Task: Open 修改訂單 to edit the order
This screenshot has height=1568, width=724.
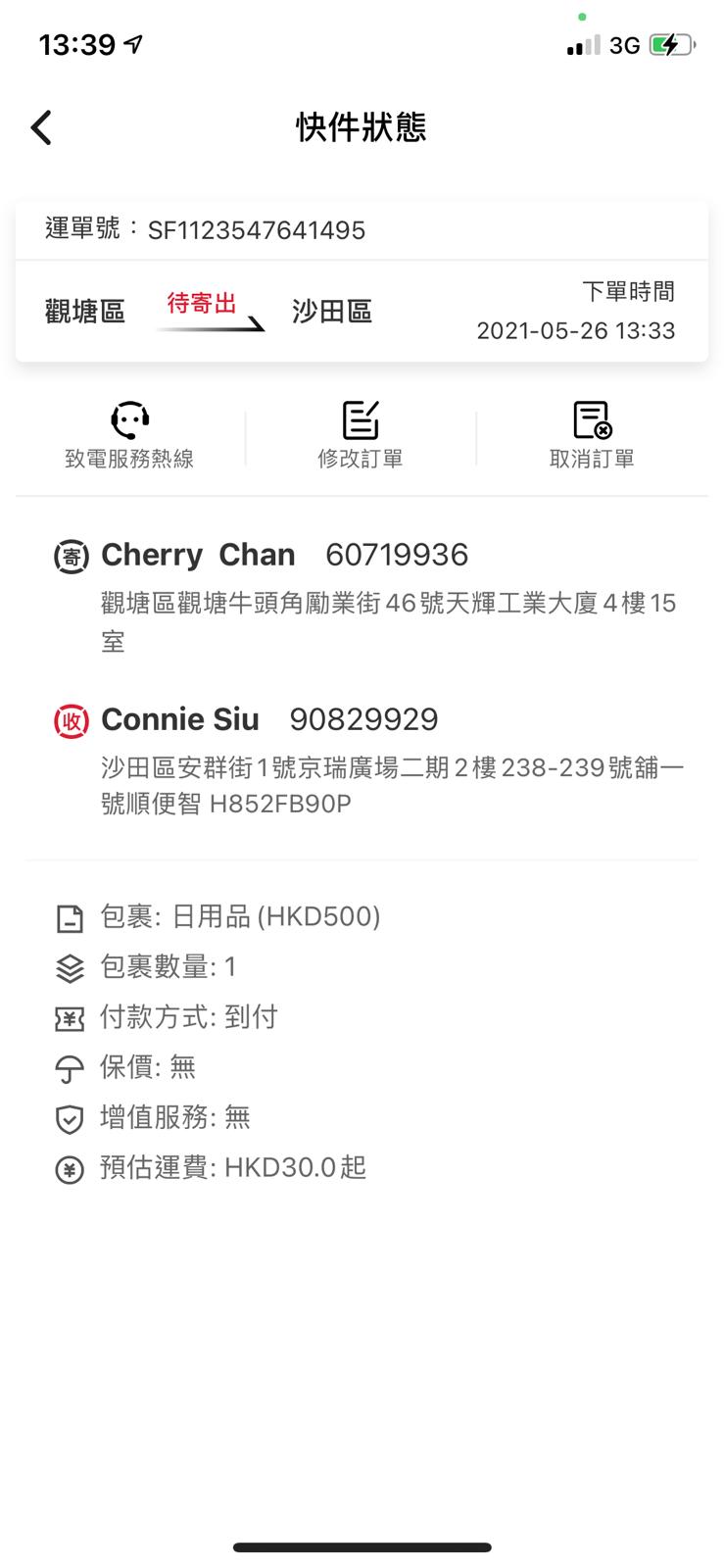Action: coord(361,434)
